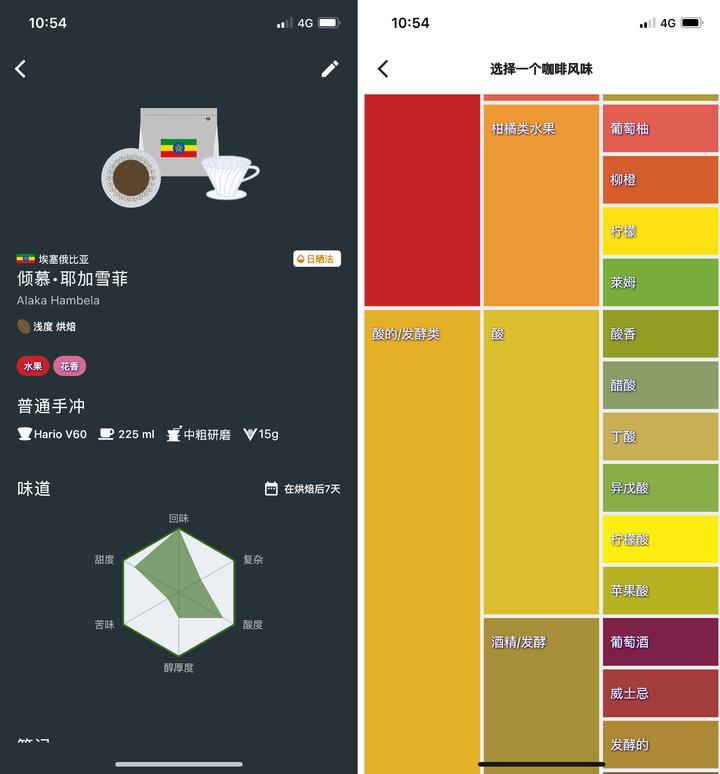Select 柠檬 as the flavor
The image size is (720, 774).
[x=660, y=231]
